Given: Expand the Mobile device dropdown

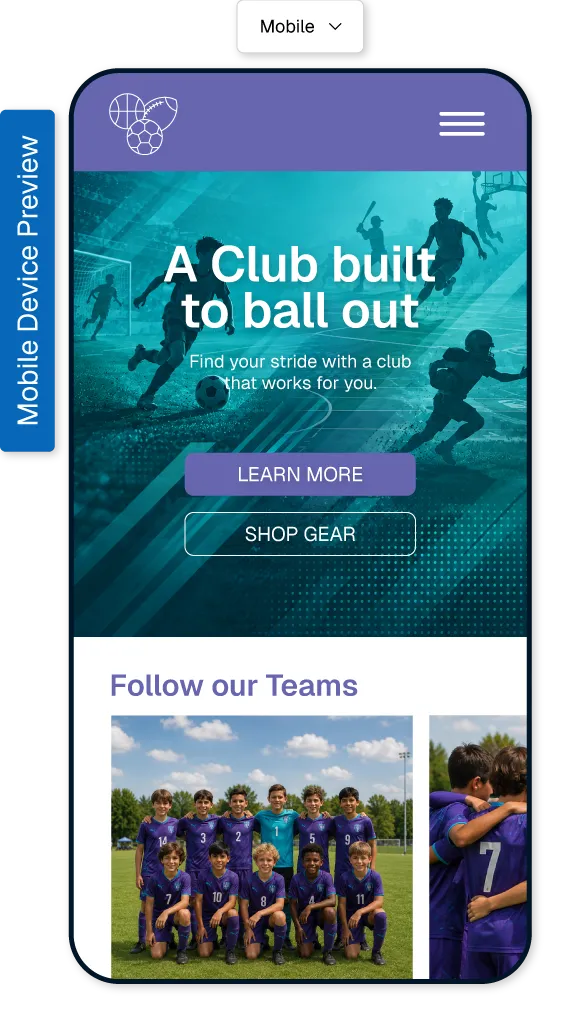Looking at the screenshot, I should pyautogui.click(x=300, y=27).
